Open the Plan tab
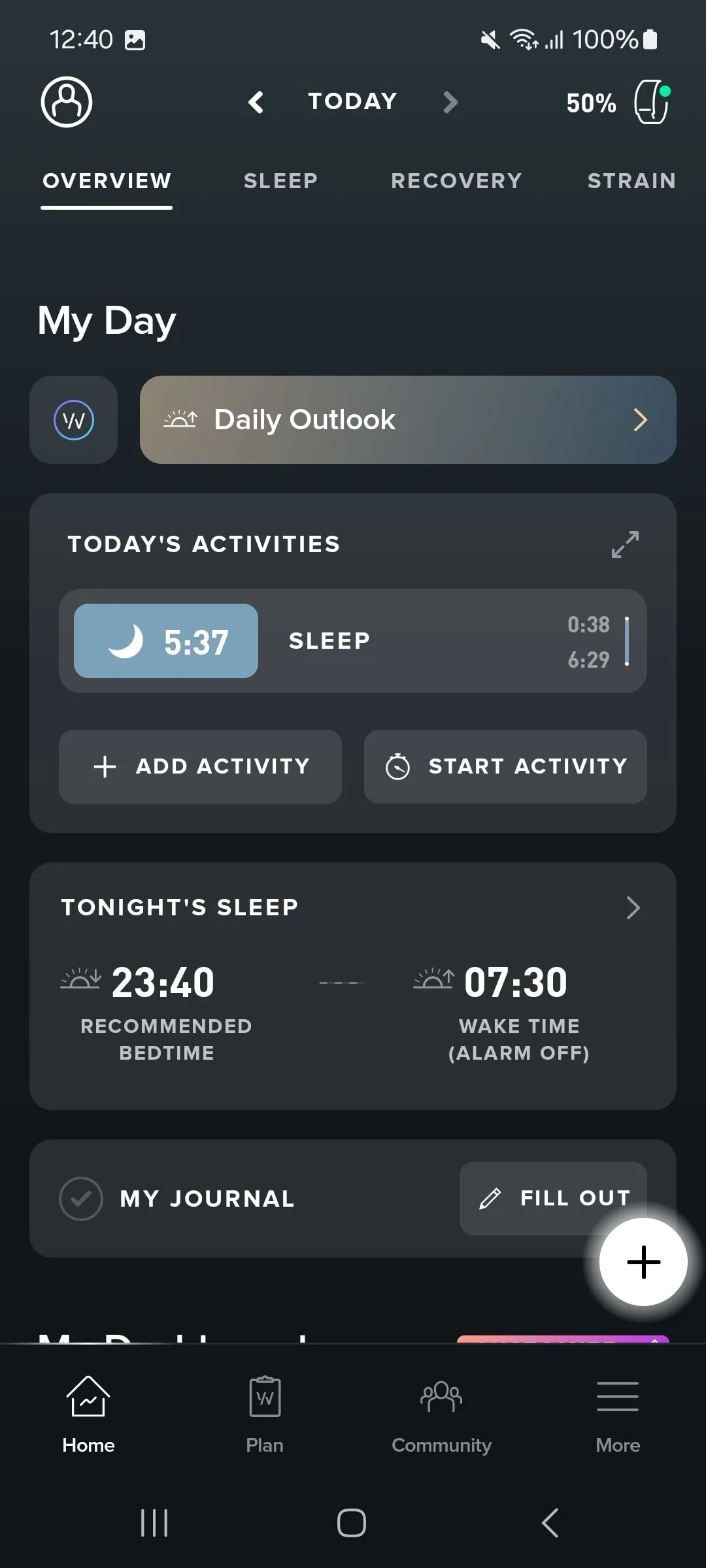706x1568 pixels. [x=265, y=1411]
